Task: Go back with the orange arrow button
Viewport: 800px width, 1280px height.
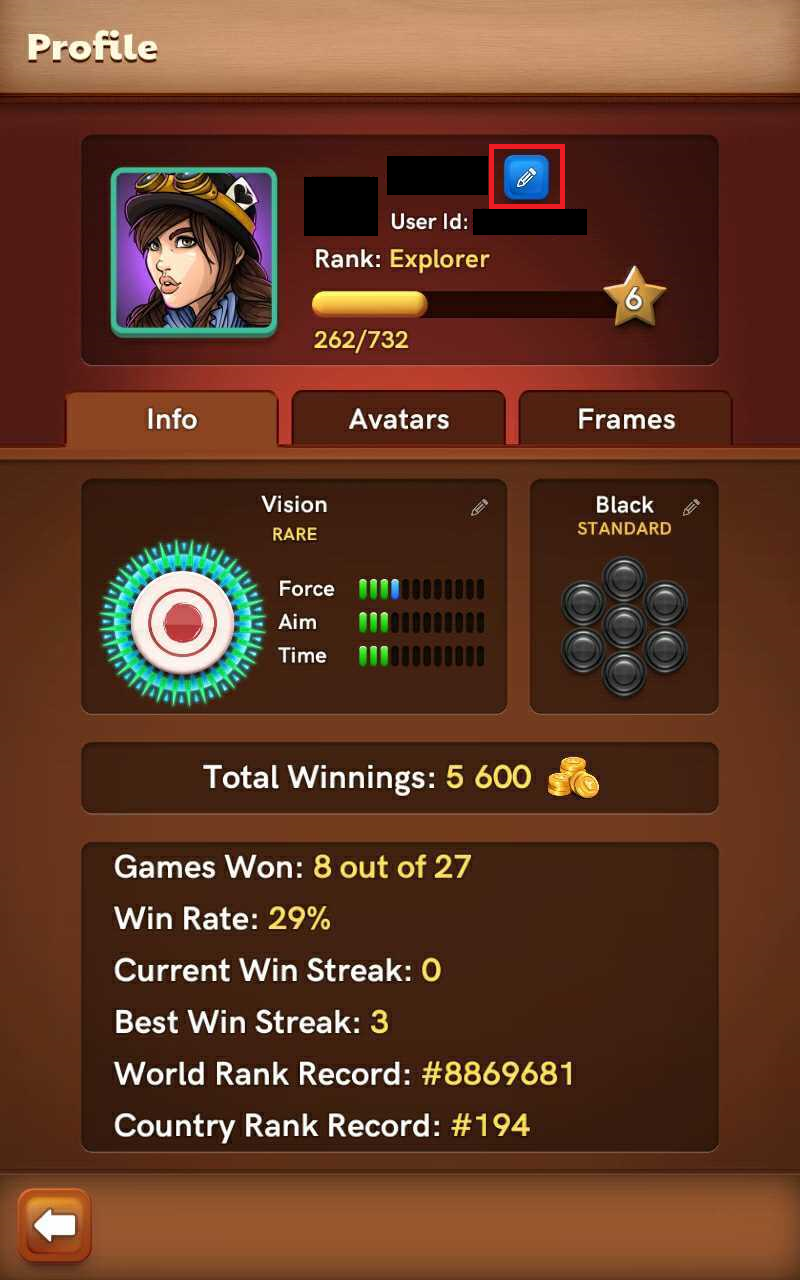Action: click(x=55, y=1225)
